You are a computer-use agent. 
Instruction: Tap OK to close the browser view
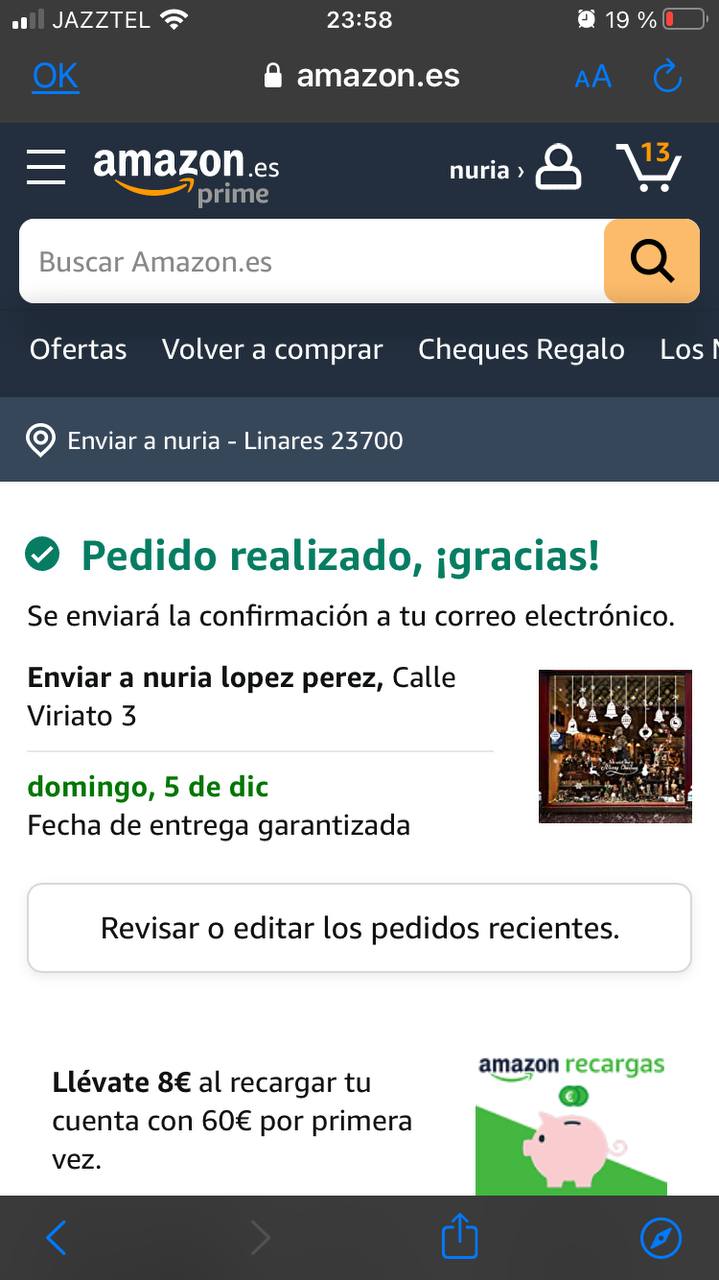[55, 76]
